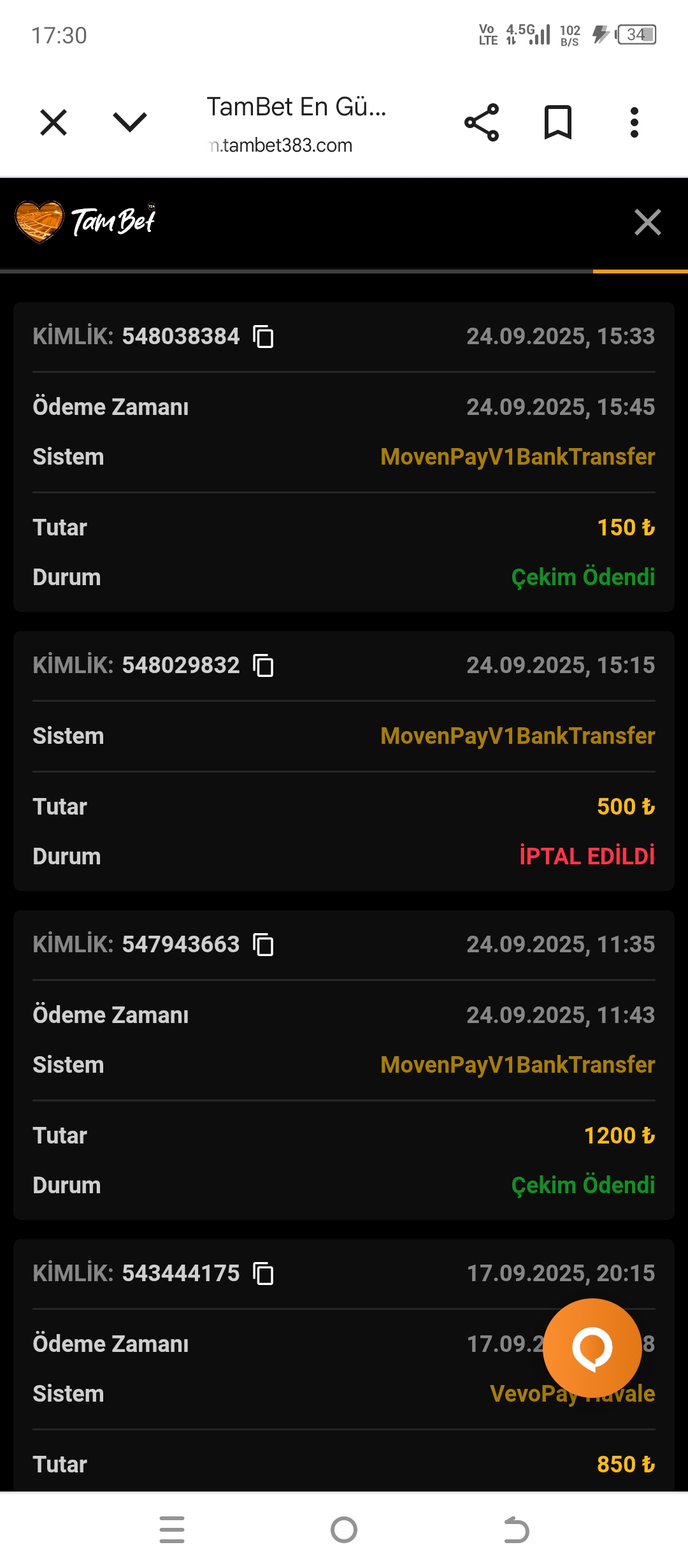Go back using the system back button

pos(516,1530)
